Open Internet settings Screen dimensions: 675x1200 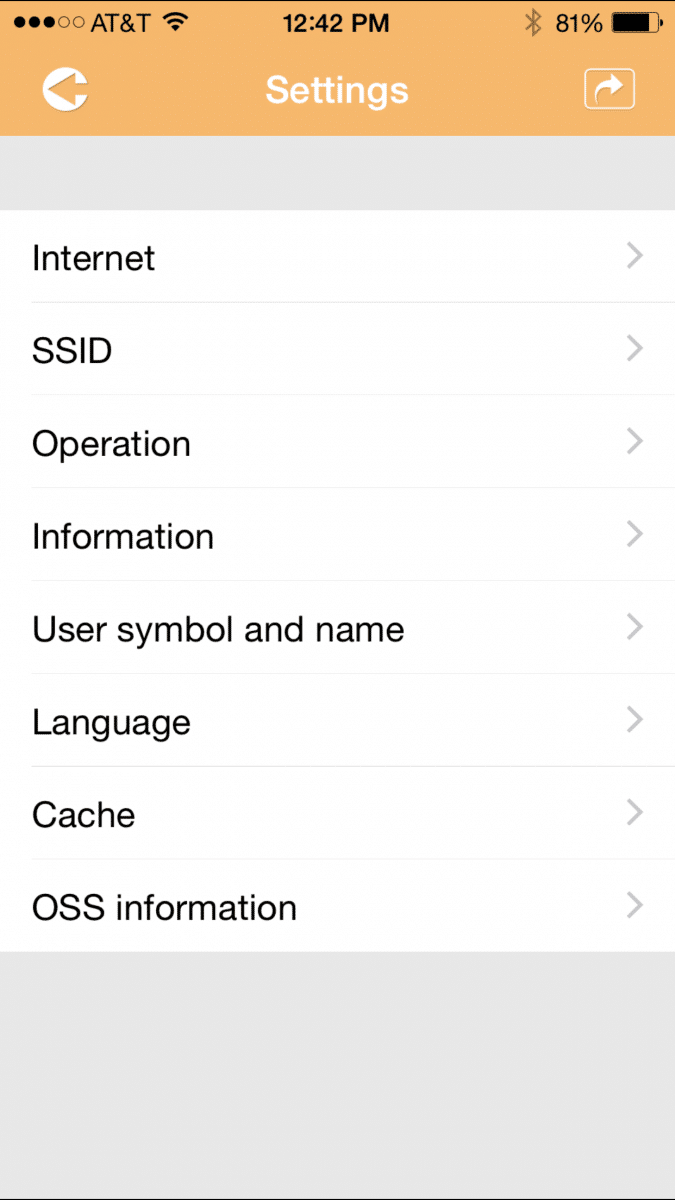(337, 257)
